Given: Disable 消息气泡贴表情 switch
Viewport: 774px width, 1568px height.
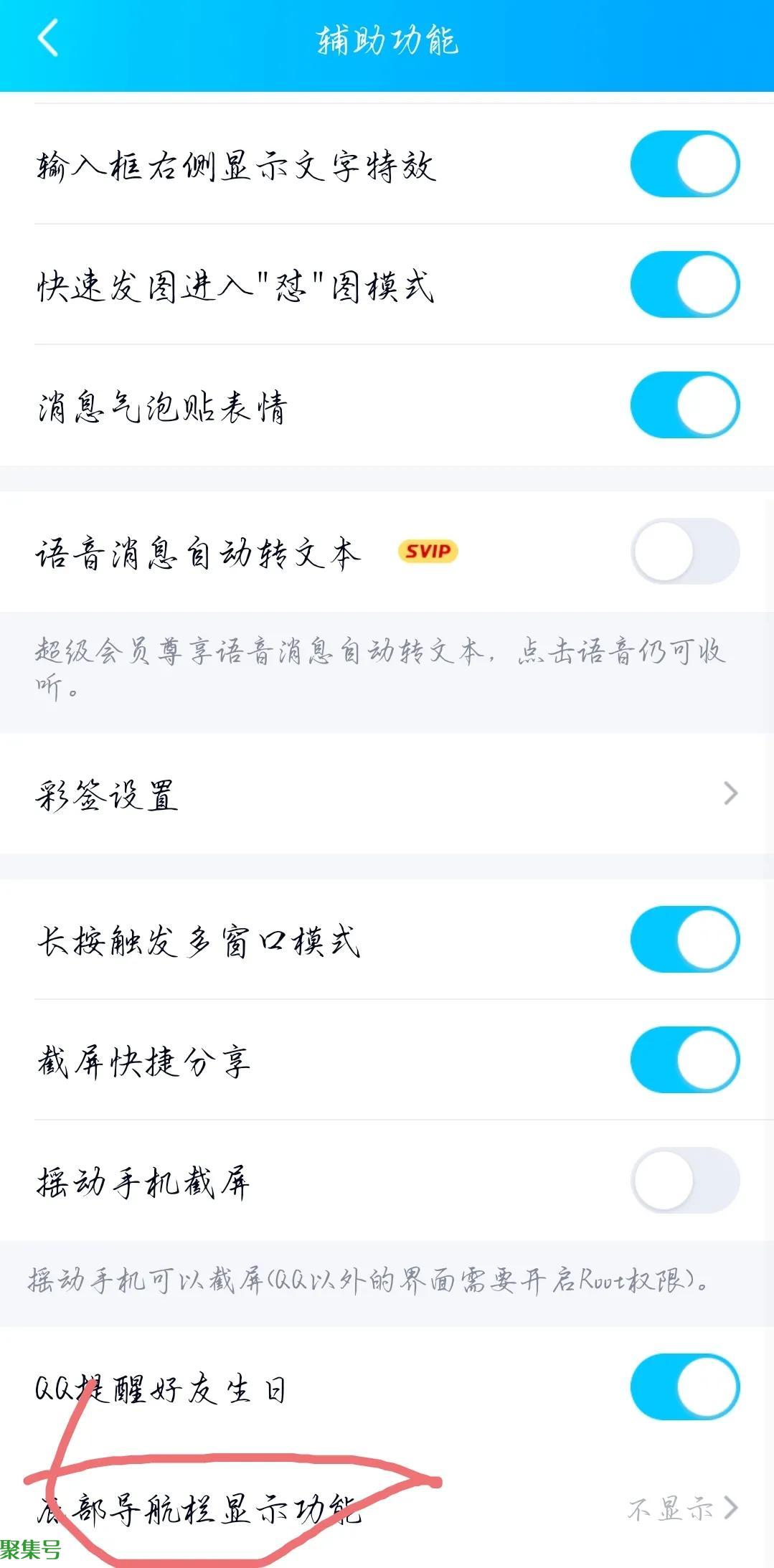Looking at the screenshot, I should (684, 405).
